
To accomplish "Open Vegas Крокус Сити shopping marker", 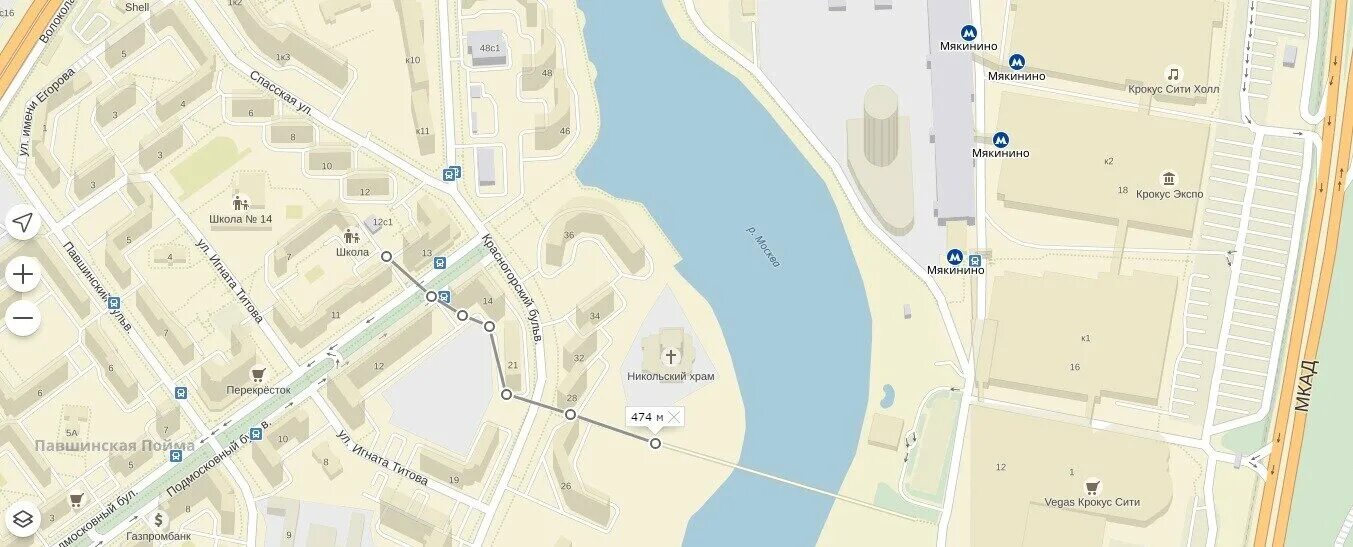I will pyautogui.click(x=1092, y=487).
